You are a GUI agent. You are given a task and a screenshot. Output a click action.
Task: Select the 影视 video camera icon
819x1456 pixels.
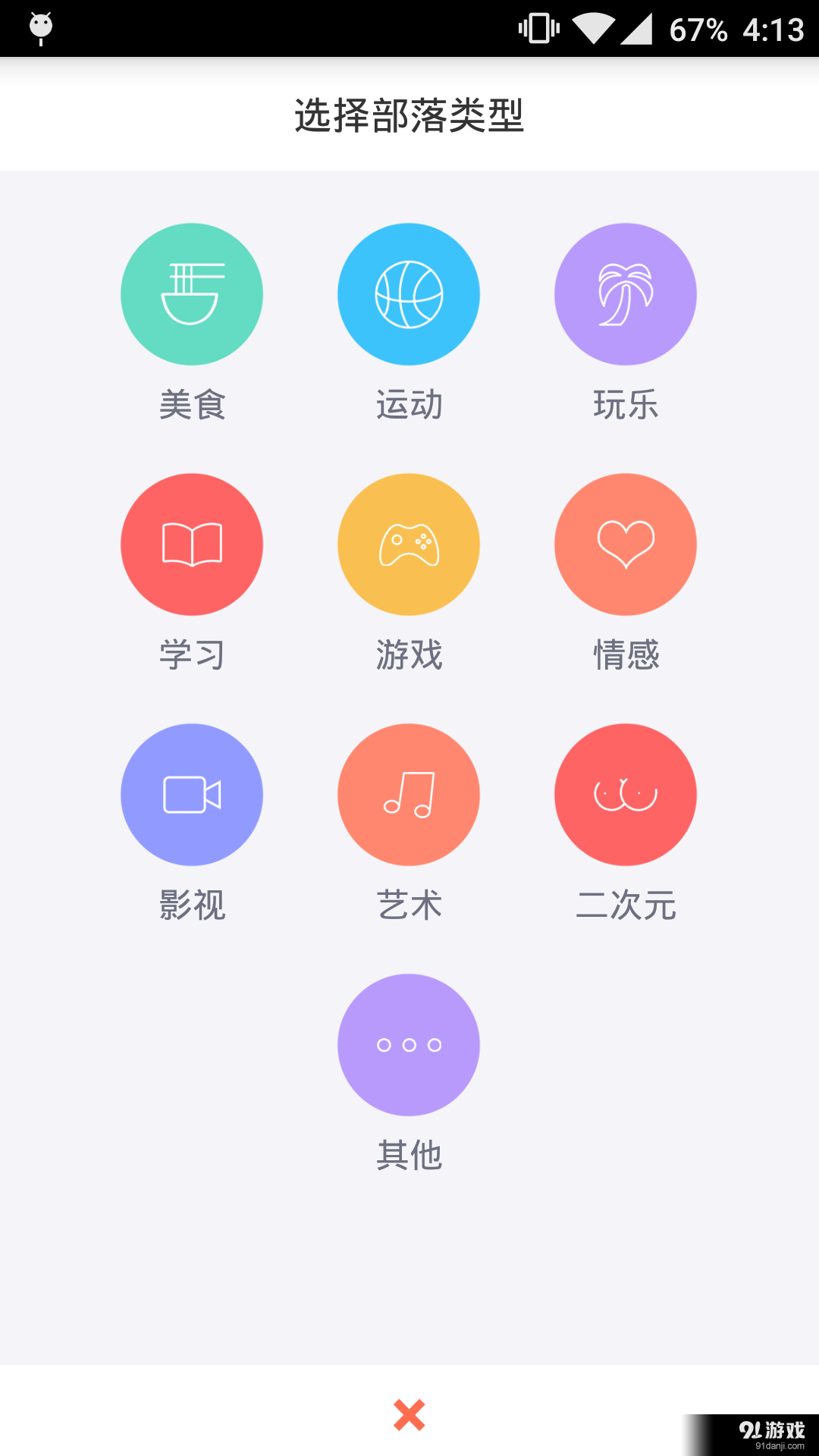[192, 793]
